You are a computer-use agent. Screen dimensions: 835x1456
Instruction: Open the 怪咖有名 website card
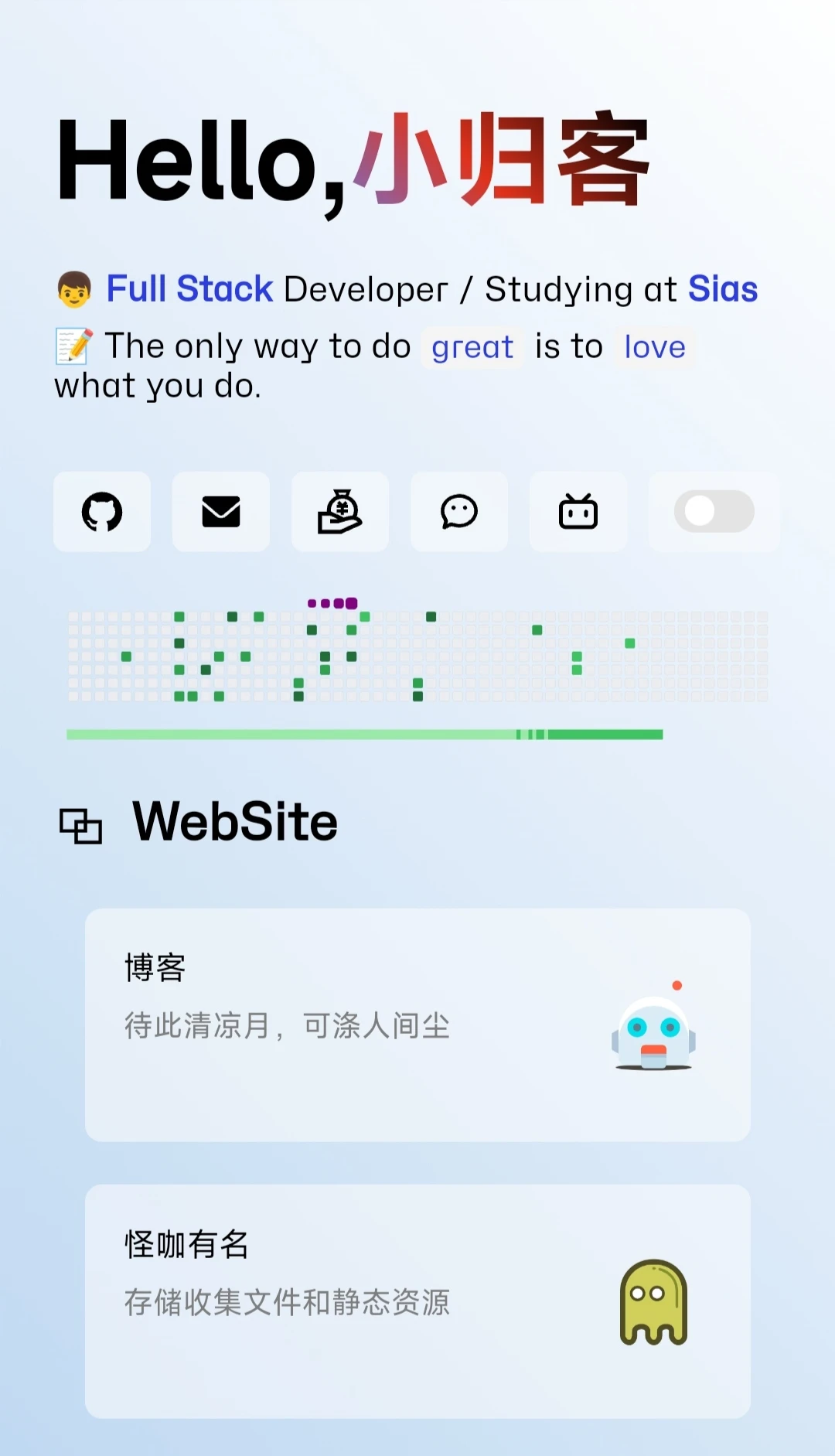(417, 1301)
